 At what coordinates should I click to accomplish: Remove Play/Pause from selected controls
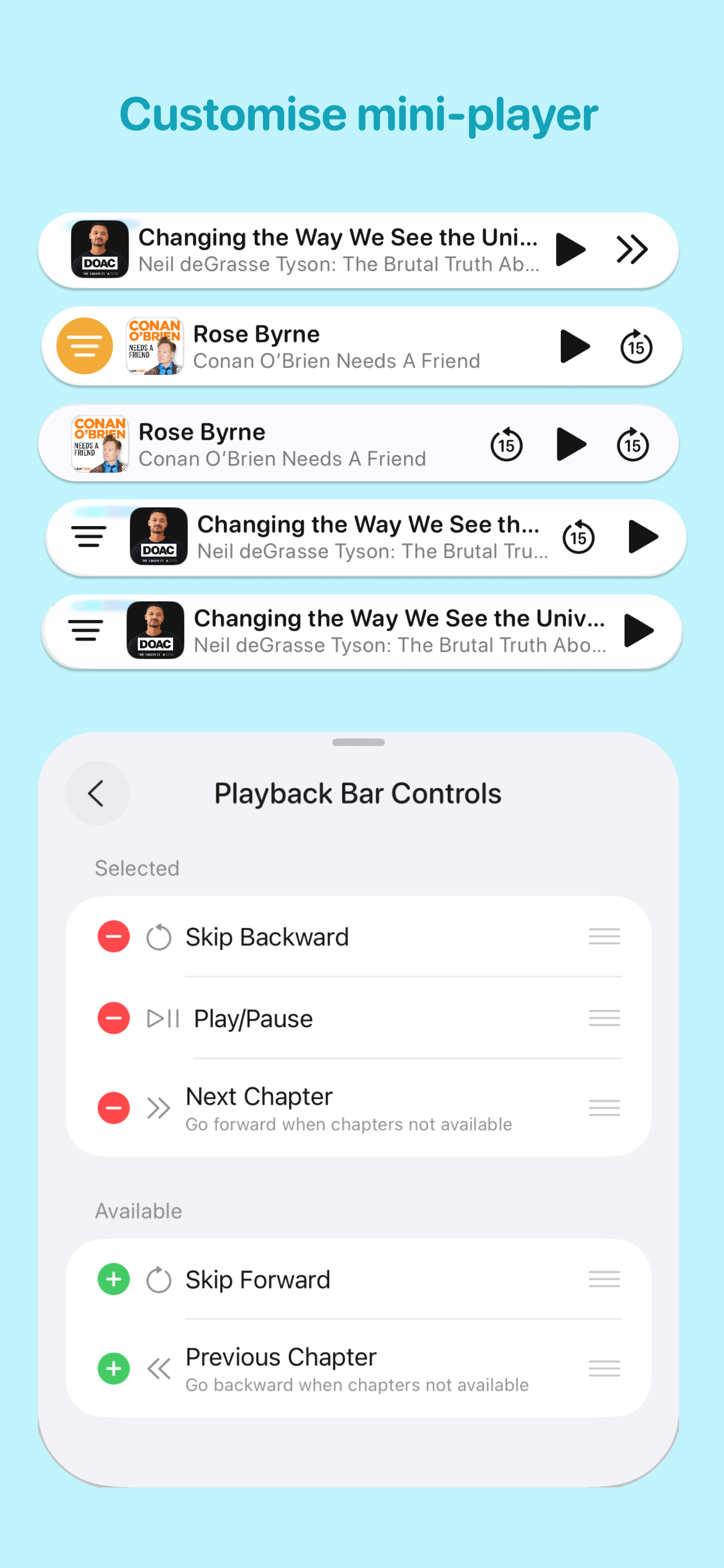pos(113,1018)
